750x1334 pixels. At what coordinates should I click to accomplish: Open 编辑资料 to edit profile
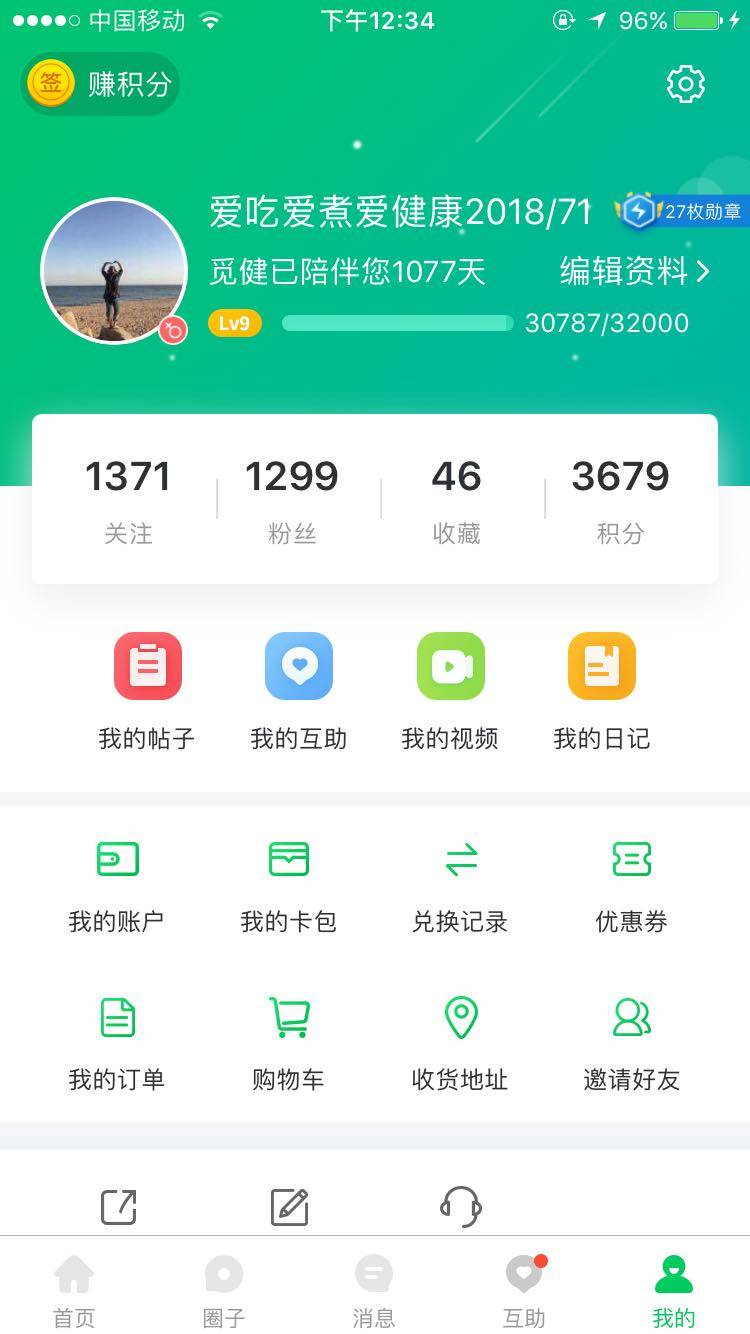tap(634, 271)
